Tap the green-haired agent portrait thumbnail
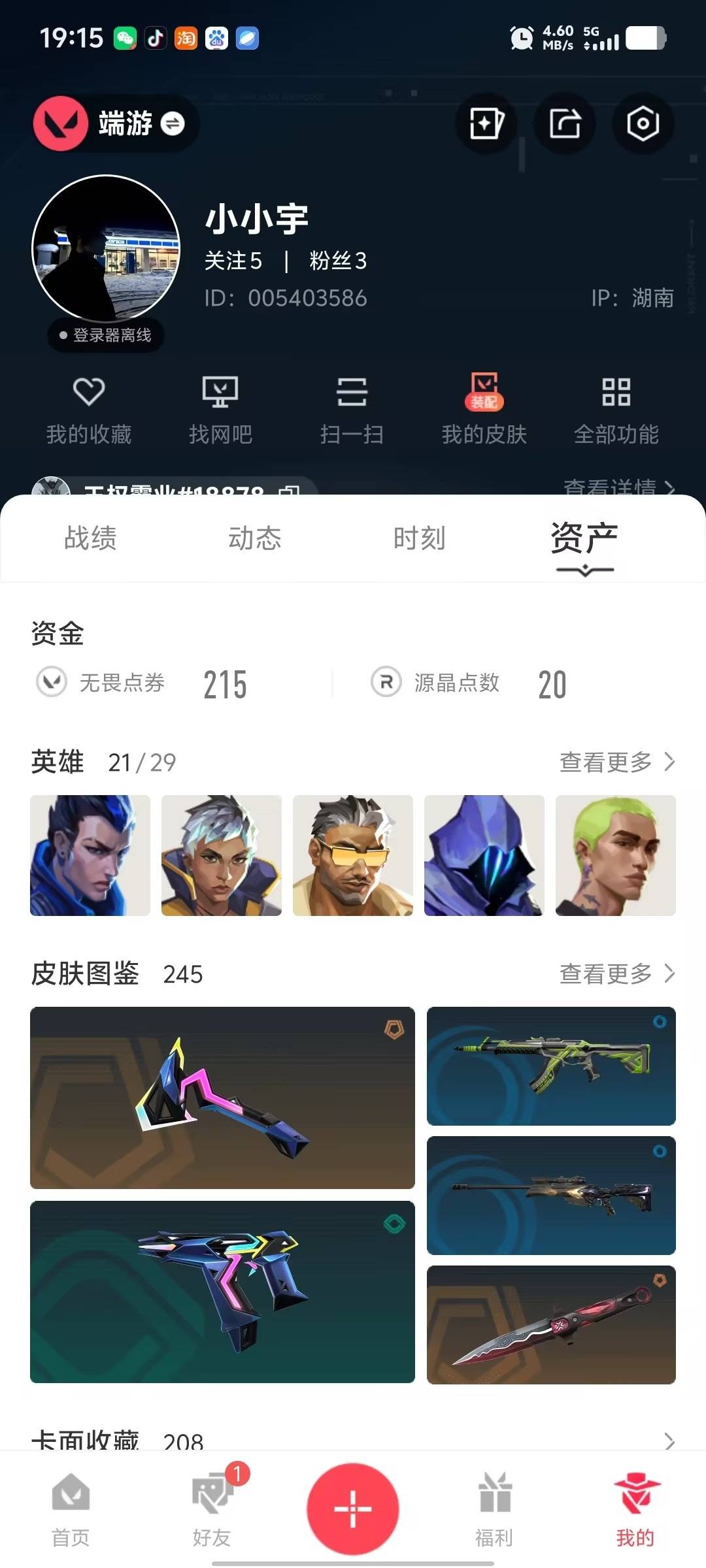The image size is (706, 1568). 615,855
